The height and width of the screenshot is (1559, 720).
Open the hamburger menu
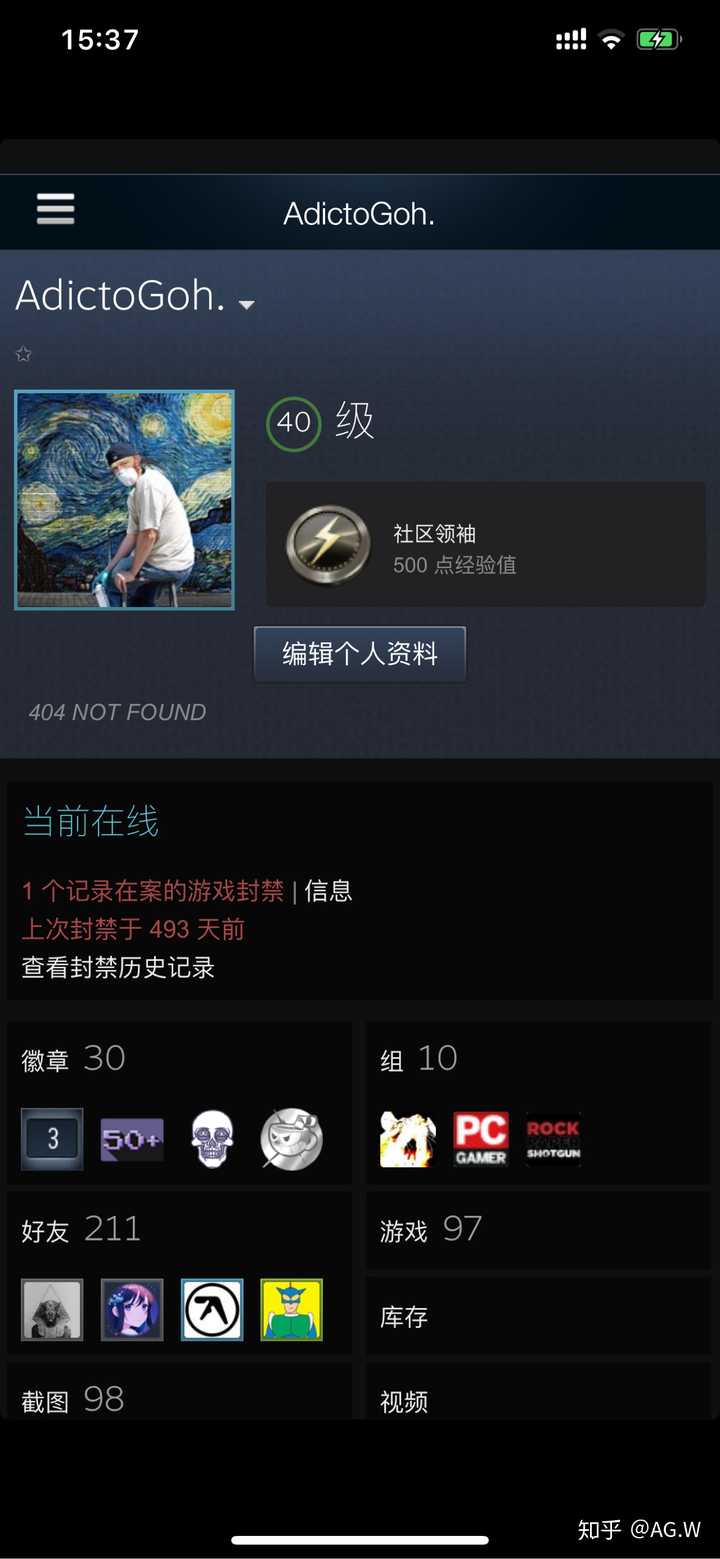tap(56, 209)
